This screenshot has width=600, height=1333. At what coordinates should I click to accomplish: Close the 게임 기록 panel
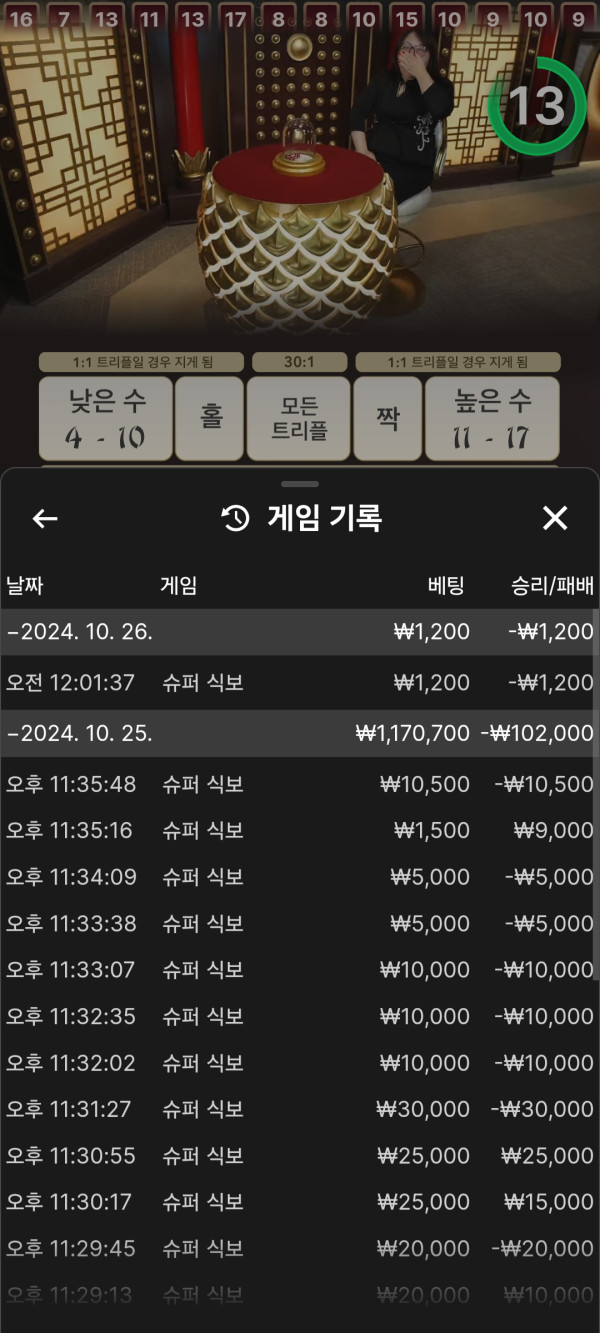click(554, 518)
